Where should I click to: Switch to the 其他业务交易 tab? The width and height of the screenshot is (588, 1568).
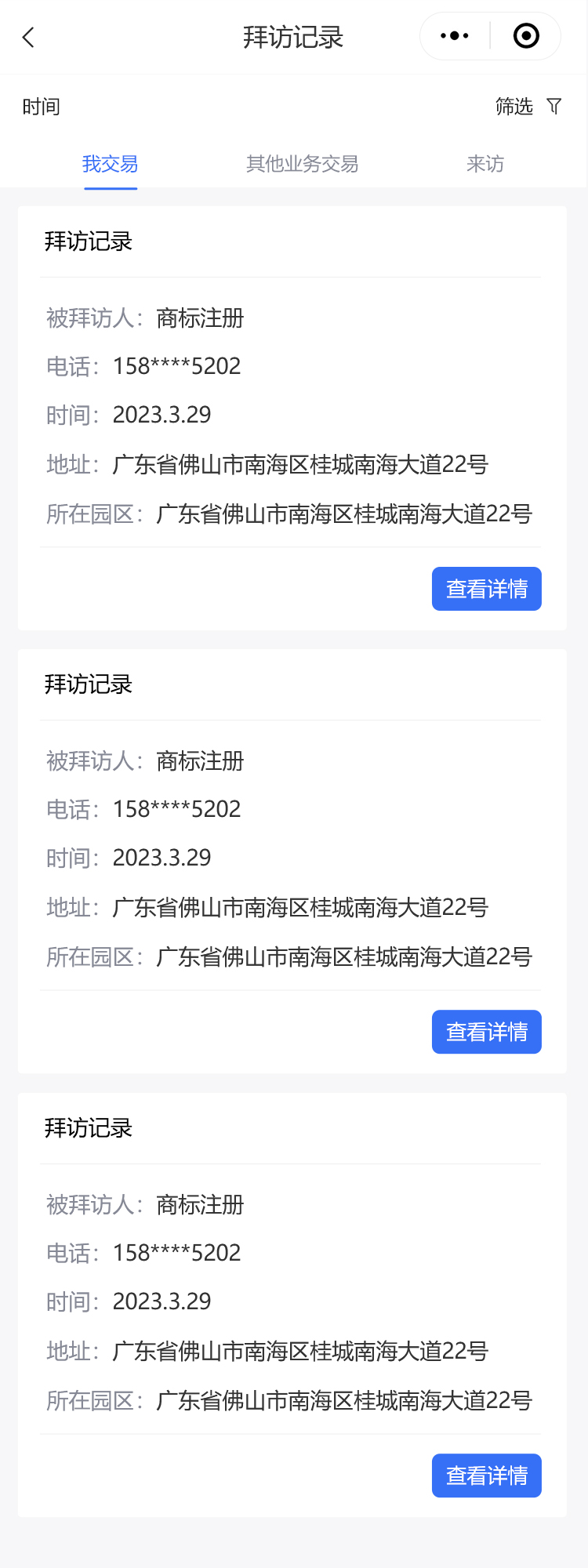coord(302,164)
